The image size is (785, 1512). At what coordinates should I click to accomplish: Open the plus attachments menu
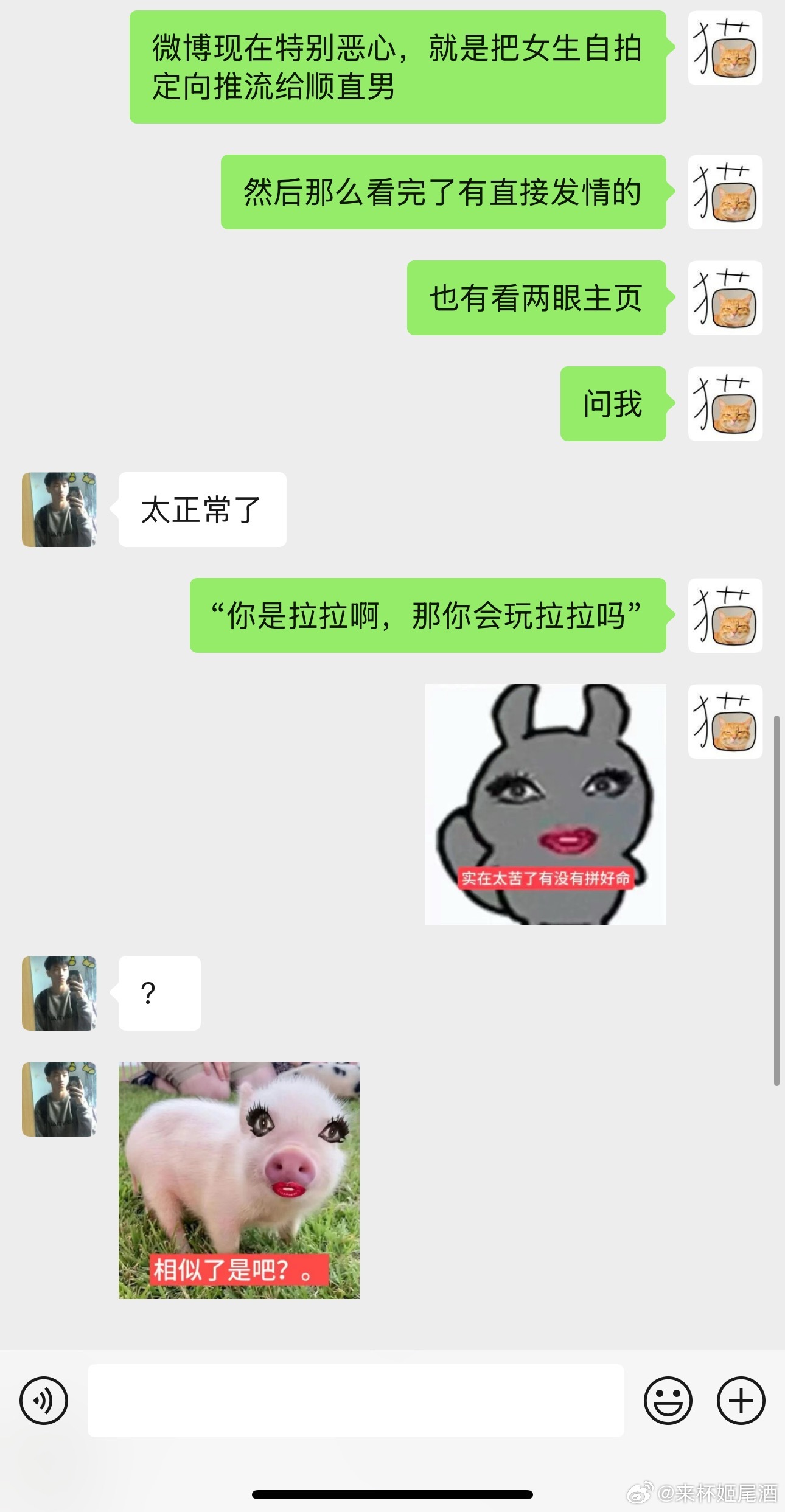741,1400
